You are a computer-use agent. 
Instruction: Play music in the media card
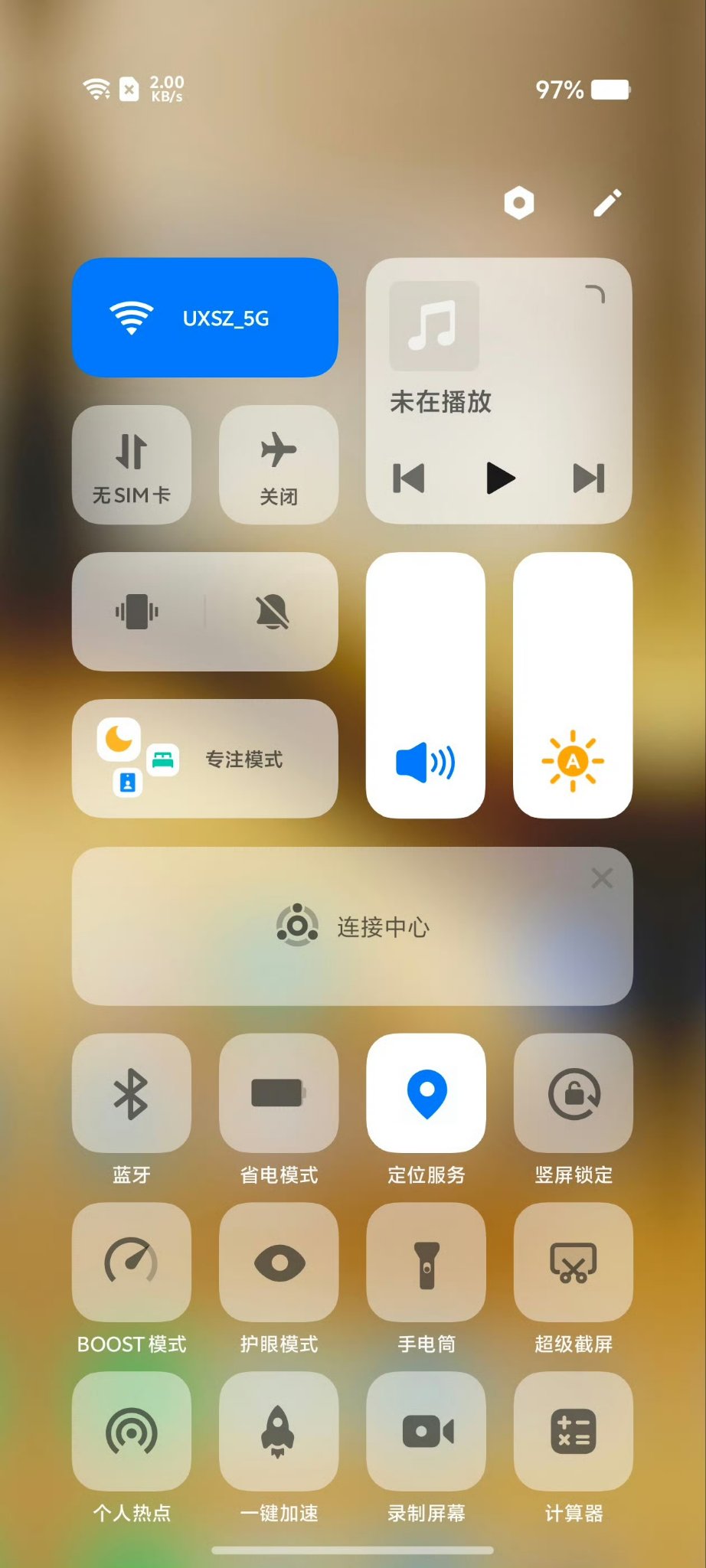(x=500, y=479)
